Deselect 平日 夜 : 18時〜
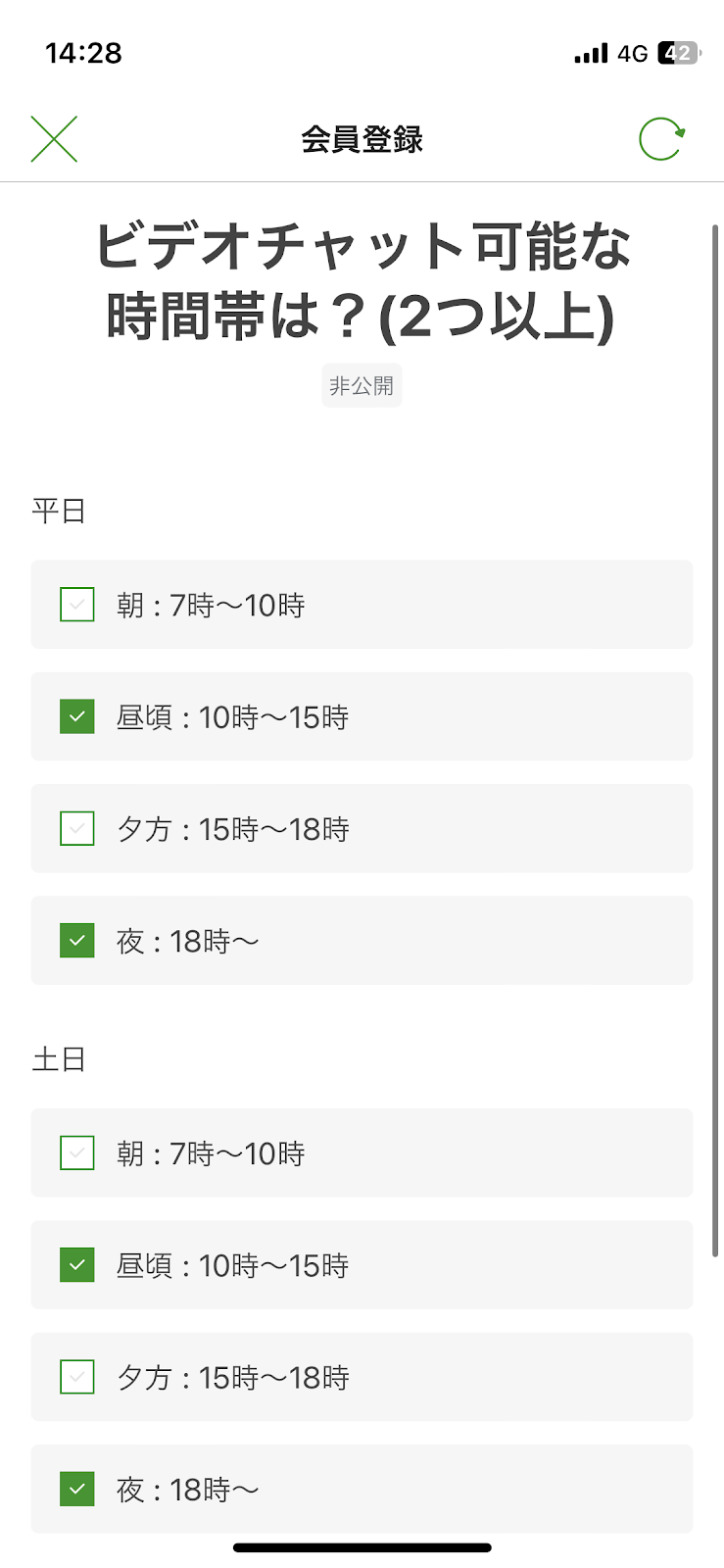The image size is (724, 1568). tap(362, 940)
